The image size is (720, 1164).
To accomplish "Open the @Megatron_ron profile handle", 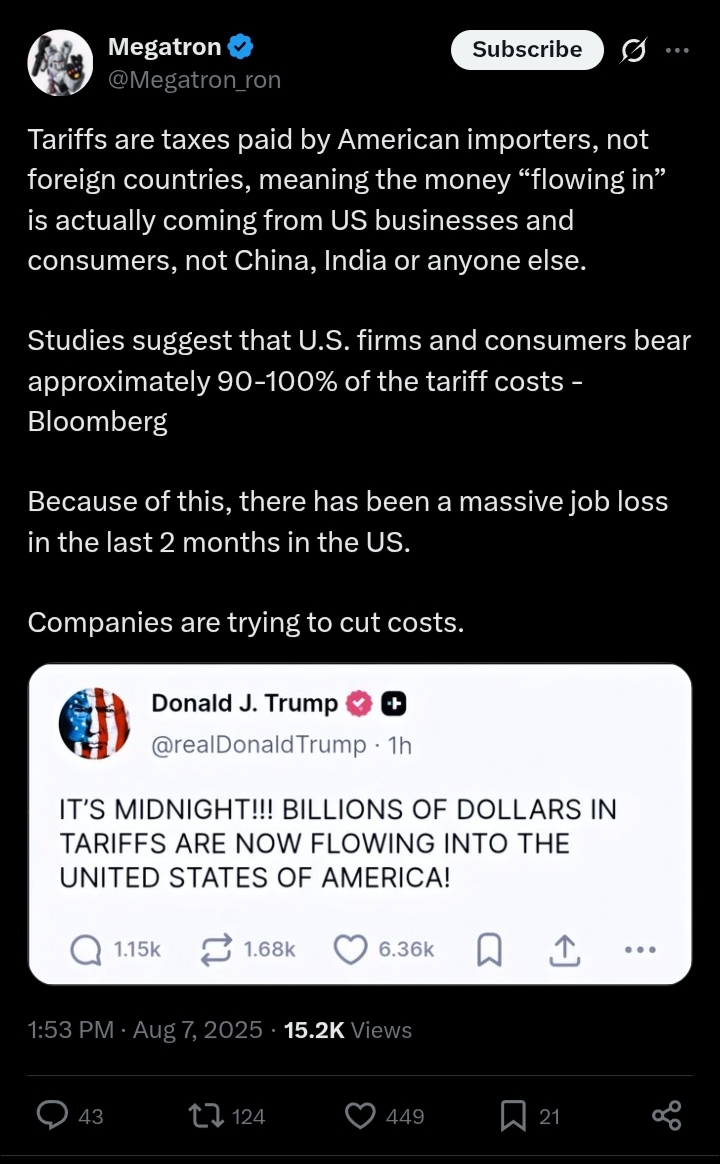I will pos(194,79).
